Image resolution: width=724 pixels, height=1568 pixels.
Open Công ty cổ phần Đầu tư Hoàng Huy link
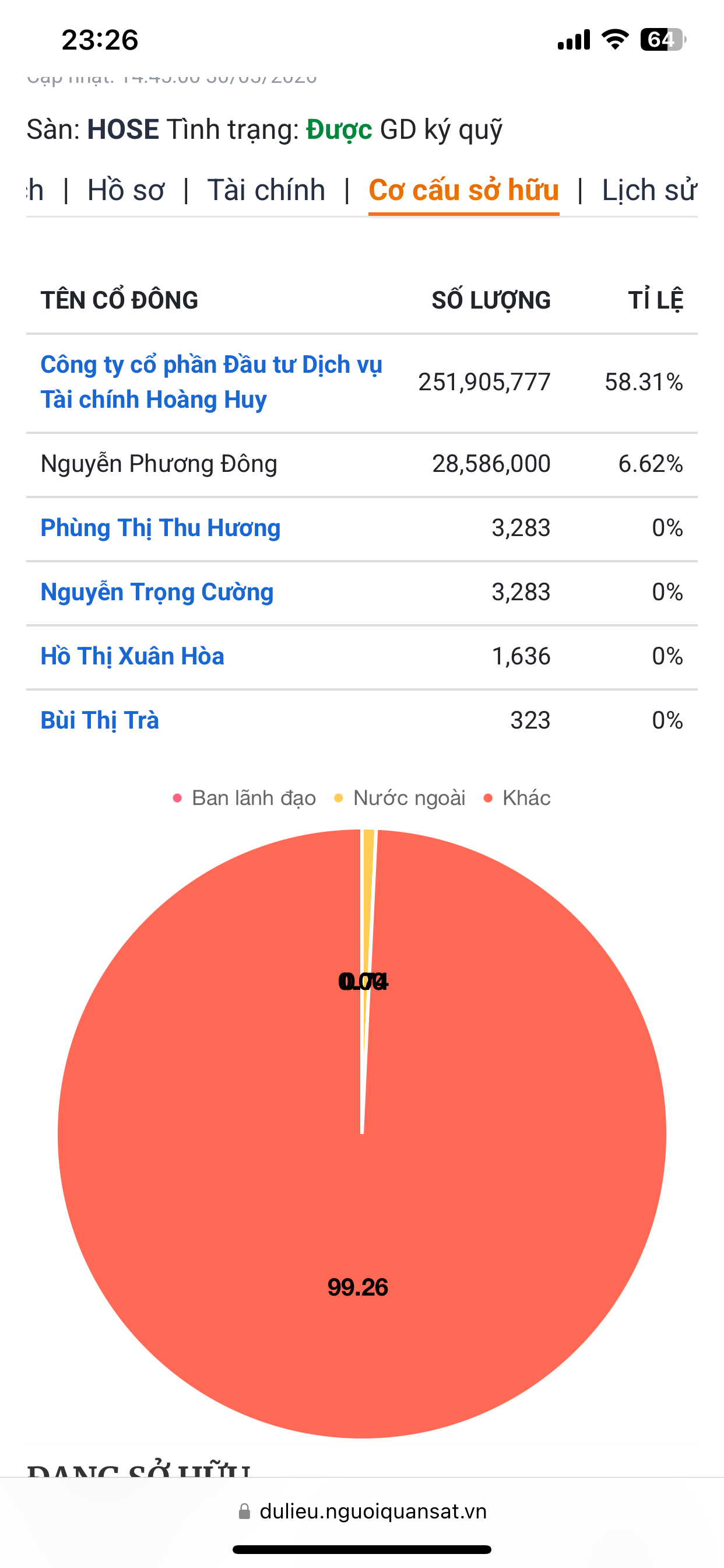(210, 381)
